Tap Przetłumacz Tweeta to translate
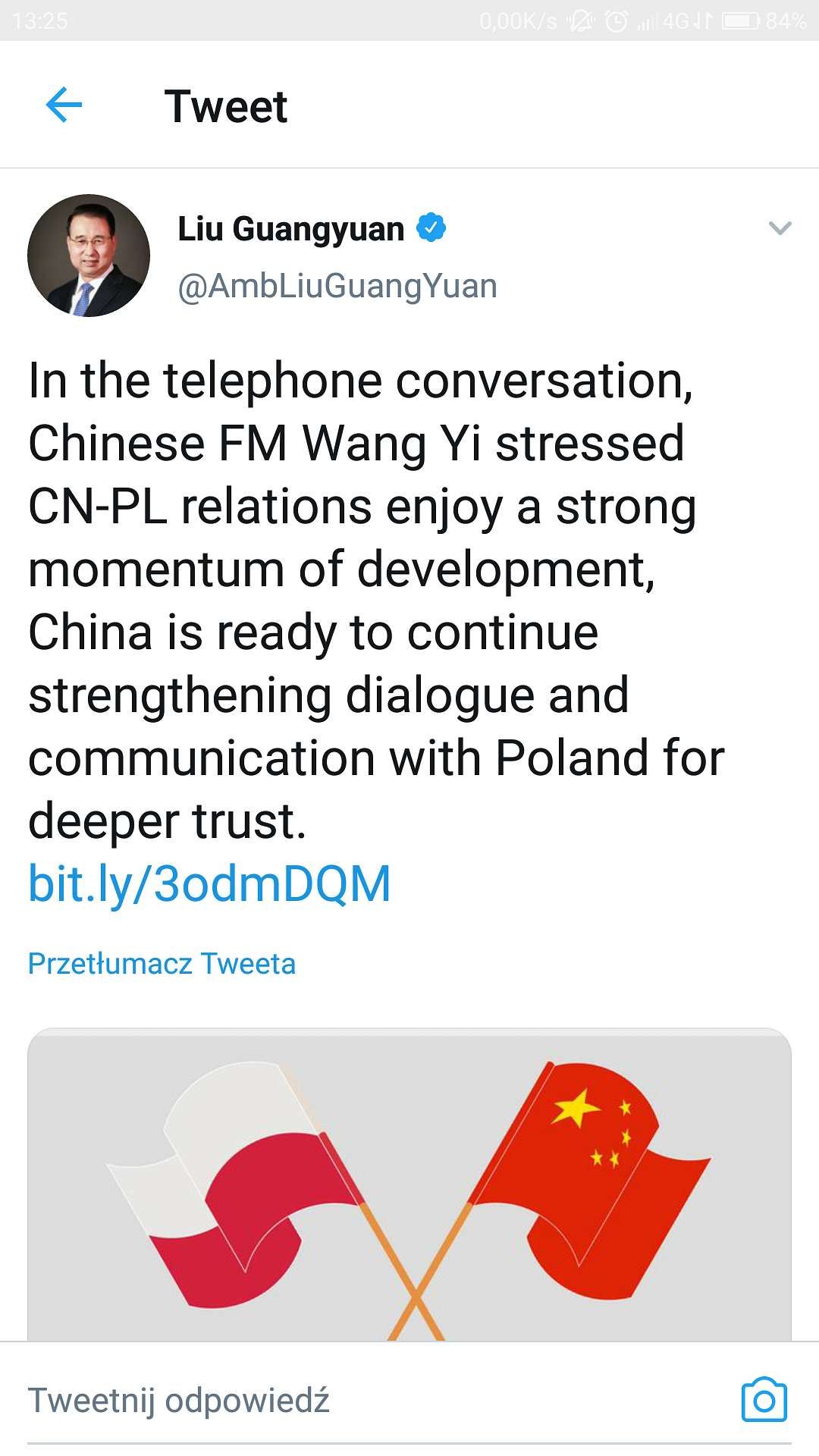The height and width of the screenshot is (1456, 819). click(x=162, y=964)
